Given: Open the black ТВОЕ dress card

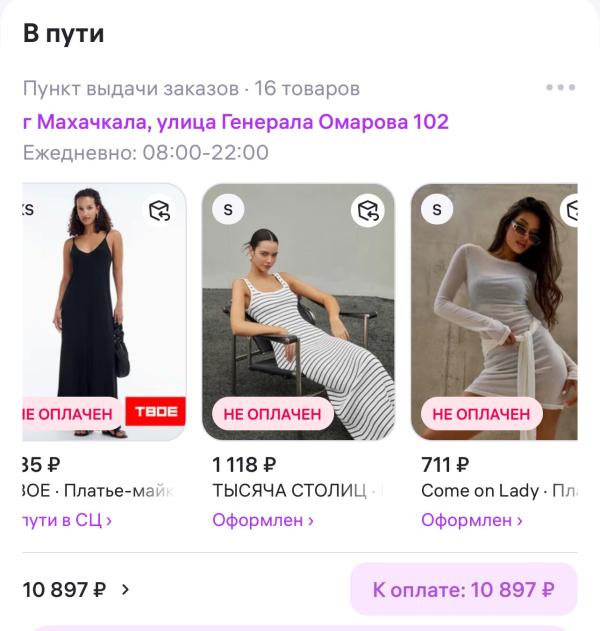Looking at the screenshot, I should (x=104, y=310).
